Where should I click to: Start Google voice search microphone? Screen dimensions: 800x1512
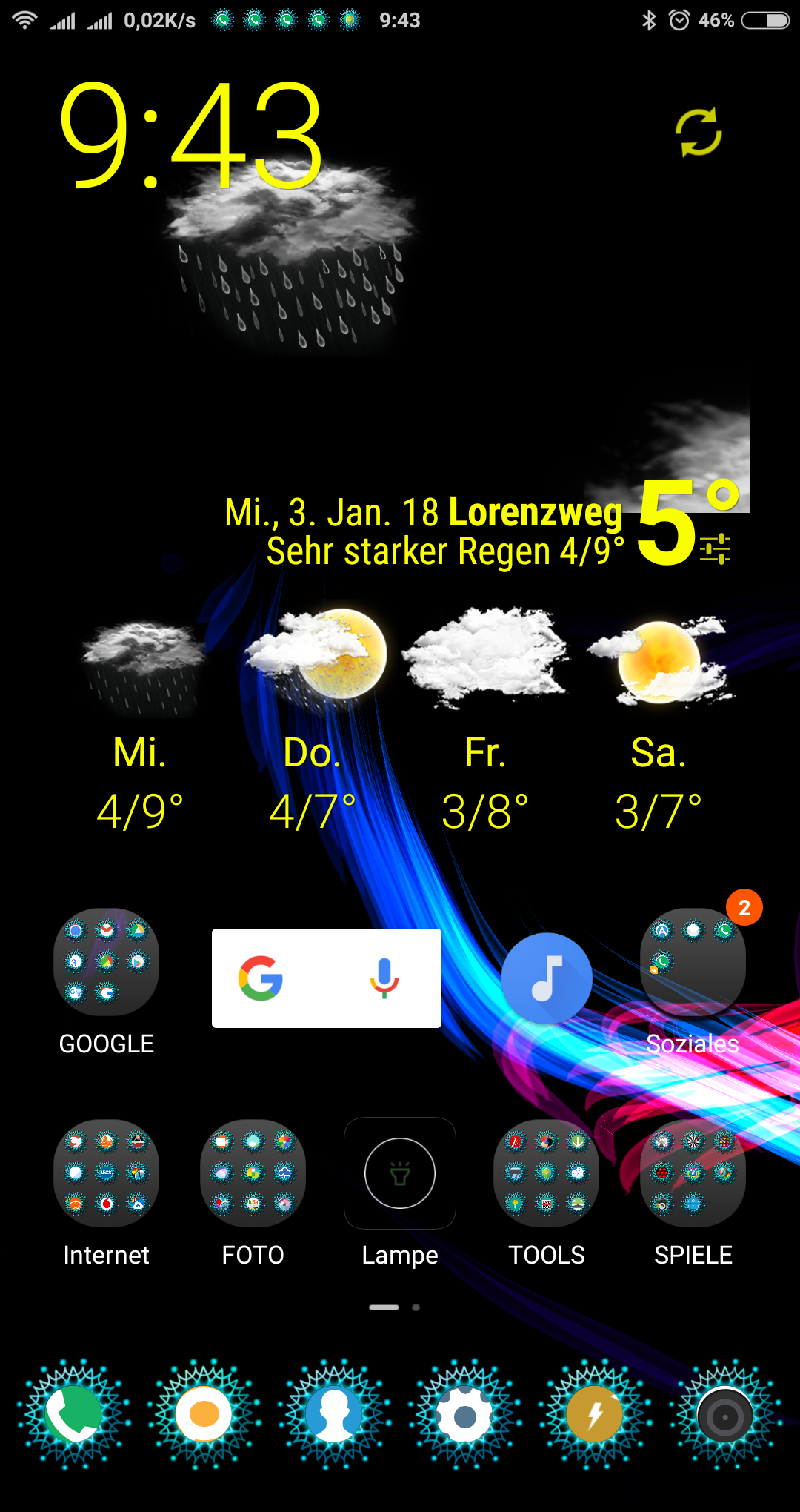(384, 978)
